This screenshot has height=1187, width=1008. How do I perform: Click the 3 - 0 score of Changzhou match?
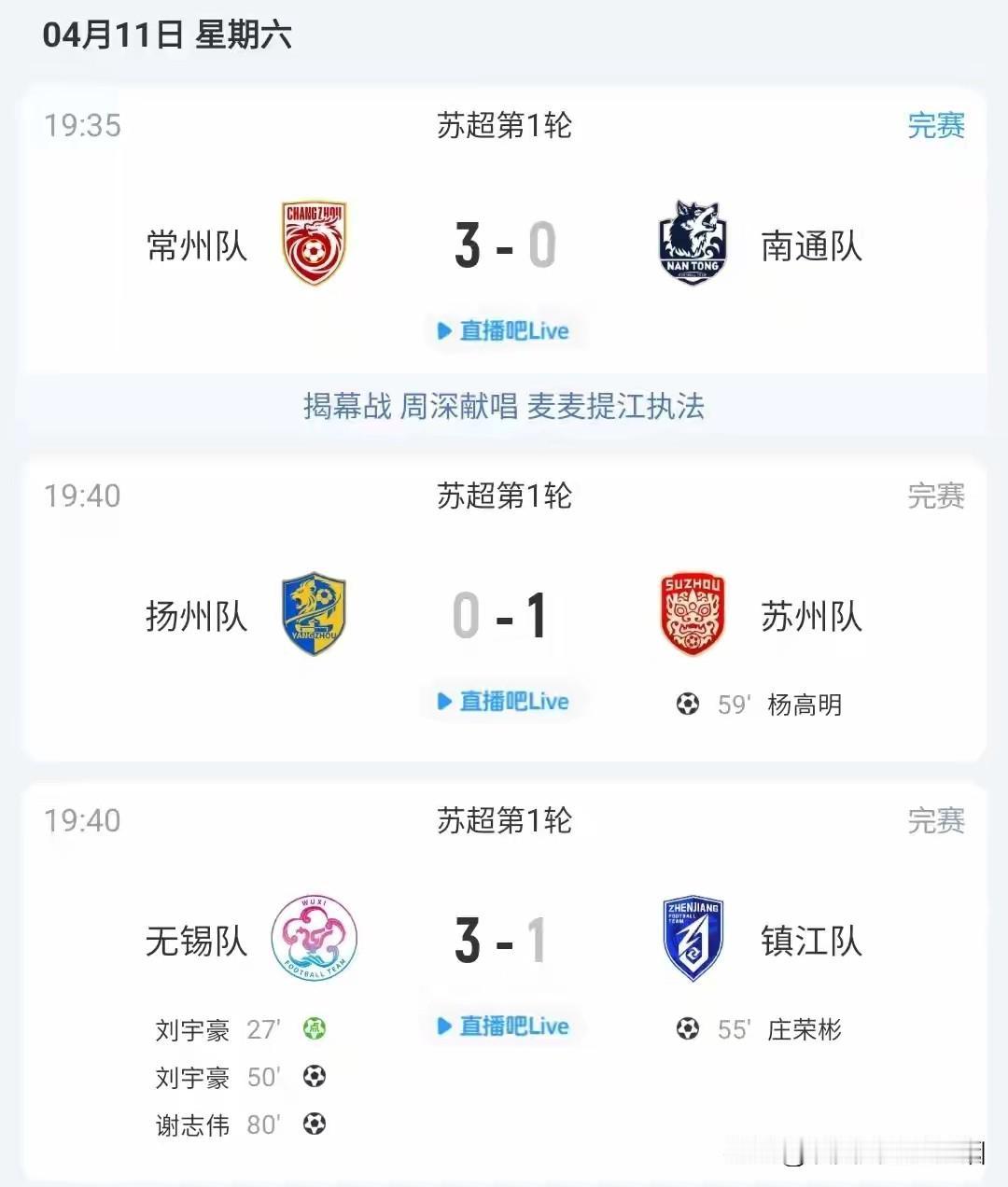click(504, 245)
